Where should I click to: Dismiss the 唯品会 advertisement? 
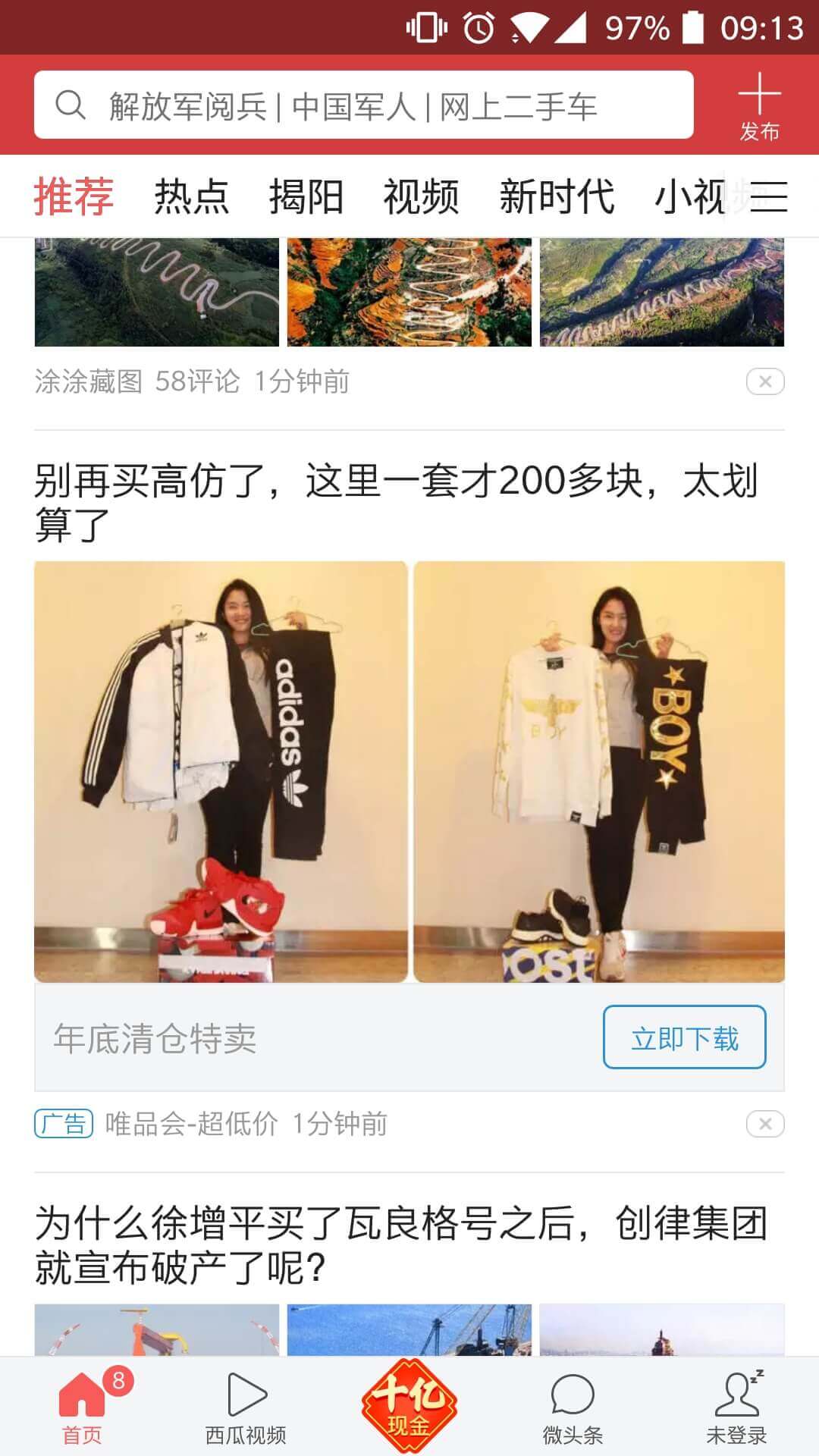click(x=764, y=1124)
